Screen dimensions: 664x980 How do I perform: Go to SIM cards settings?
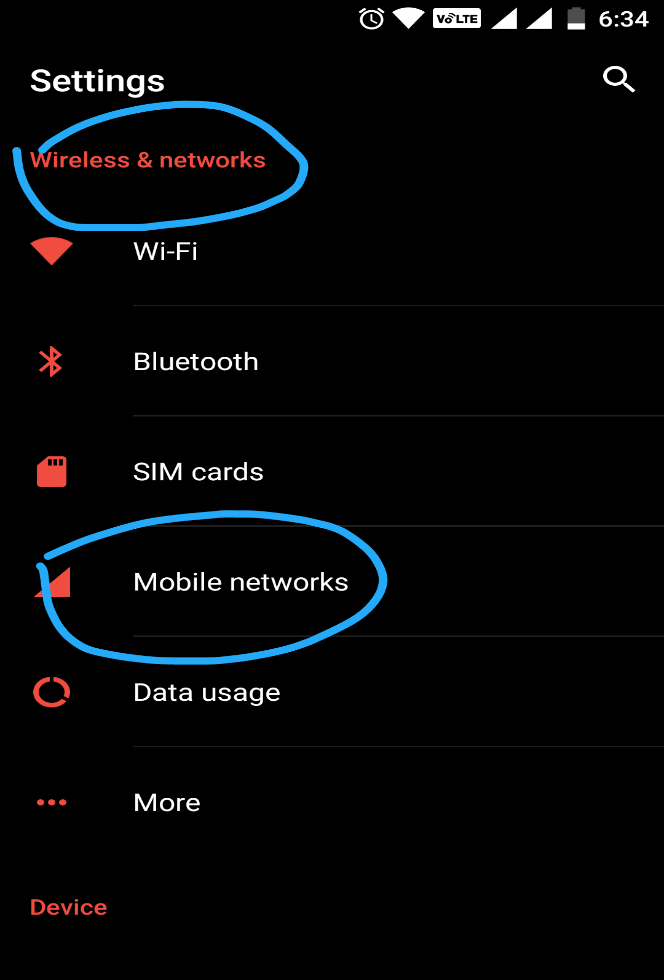click(198, 472)
